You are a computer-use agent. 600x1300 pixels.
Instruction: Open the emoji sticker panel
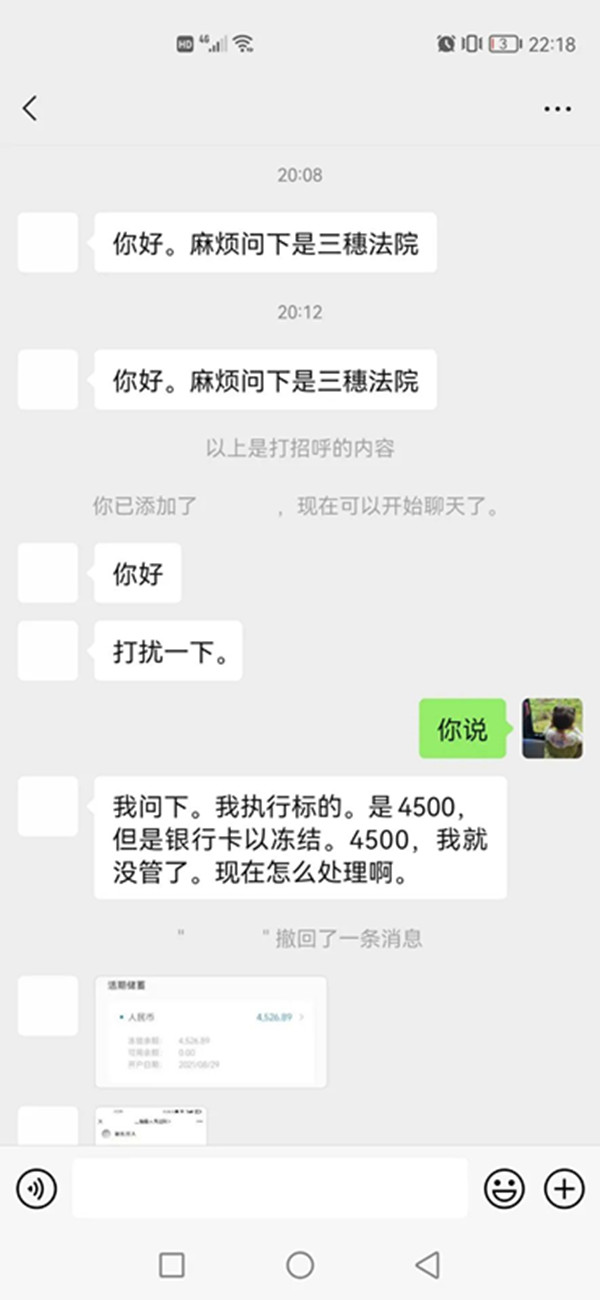point(504,1188)
